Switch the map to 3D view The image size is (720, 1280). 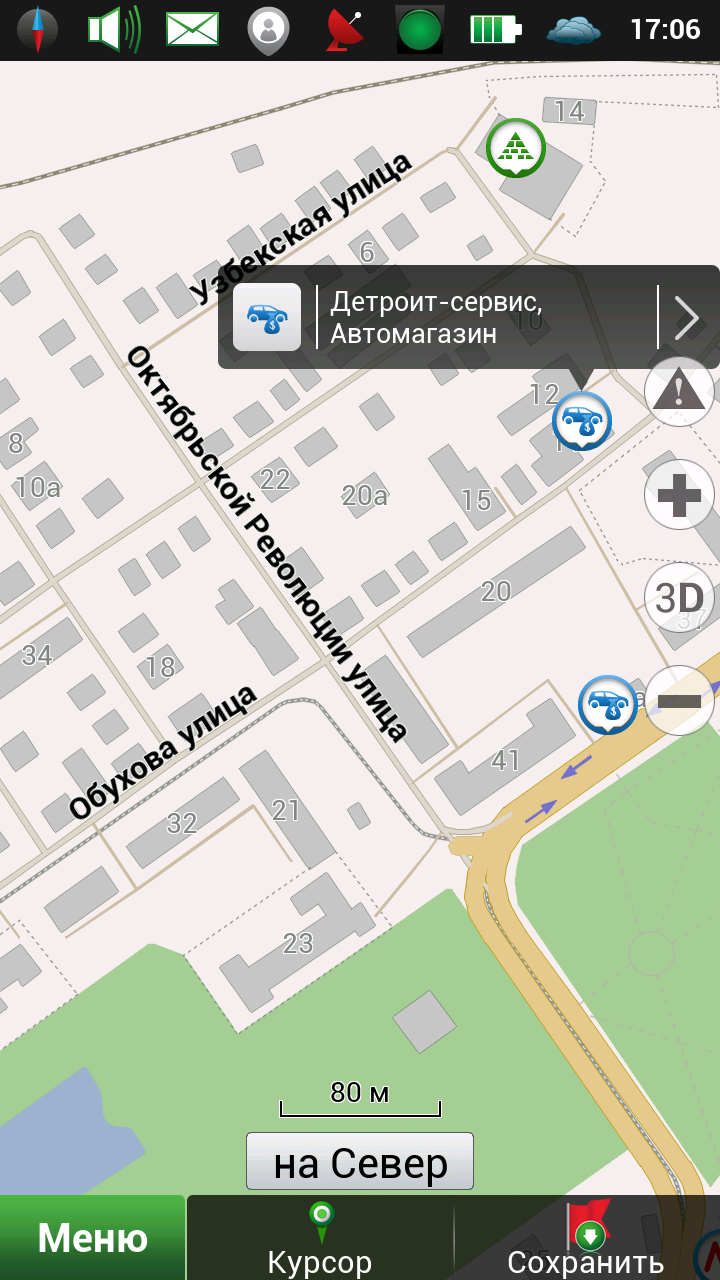[679, 598]
